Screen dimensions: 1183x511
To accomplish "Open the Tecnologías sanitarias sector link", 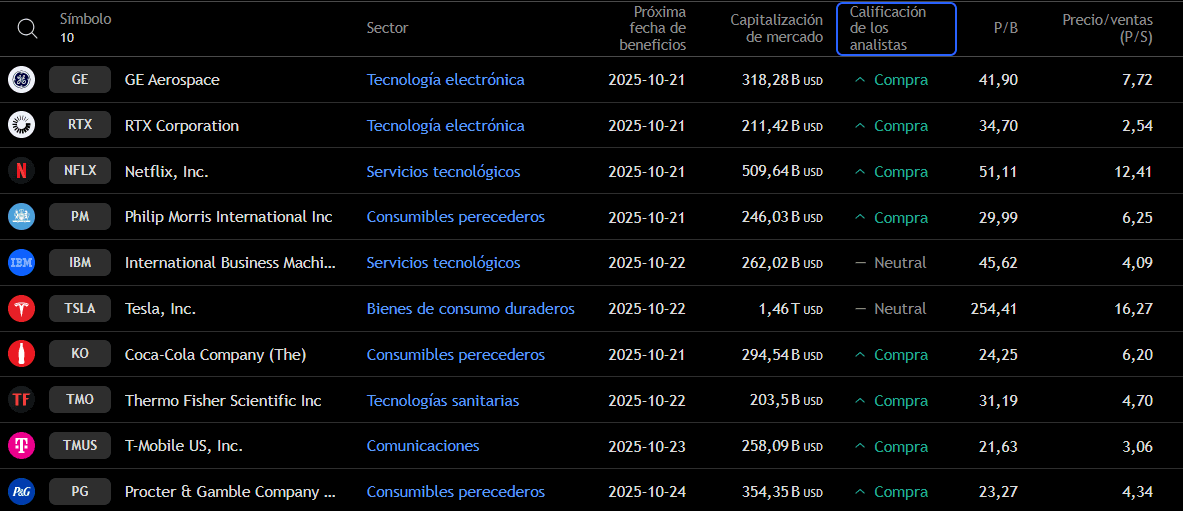I will [443, 401].
